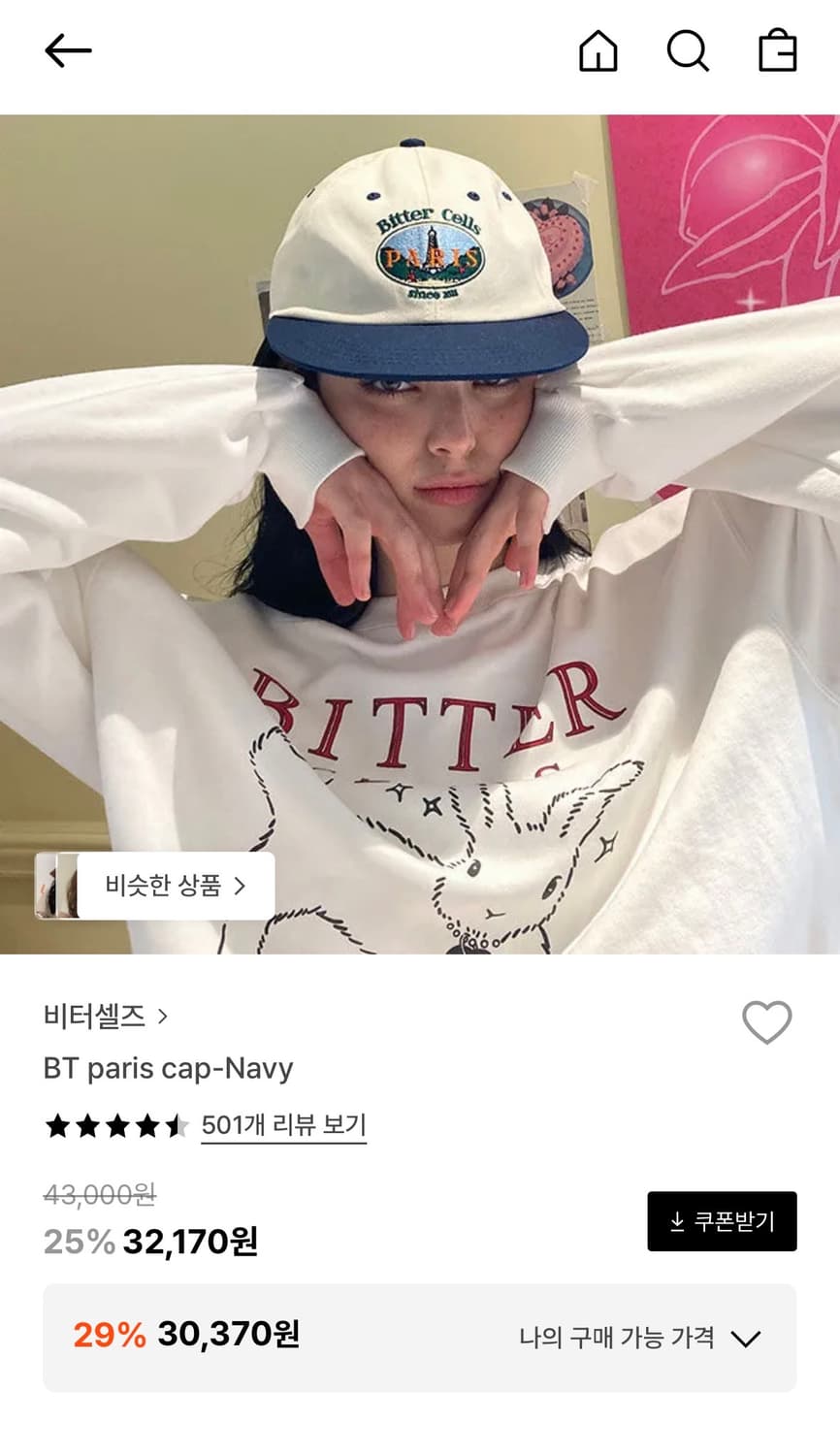Open 501개 리뷰 보기 link
The image size is (840, 1455).
pyautogui.click(x=282, y=1124)
